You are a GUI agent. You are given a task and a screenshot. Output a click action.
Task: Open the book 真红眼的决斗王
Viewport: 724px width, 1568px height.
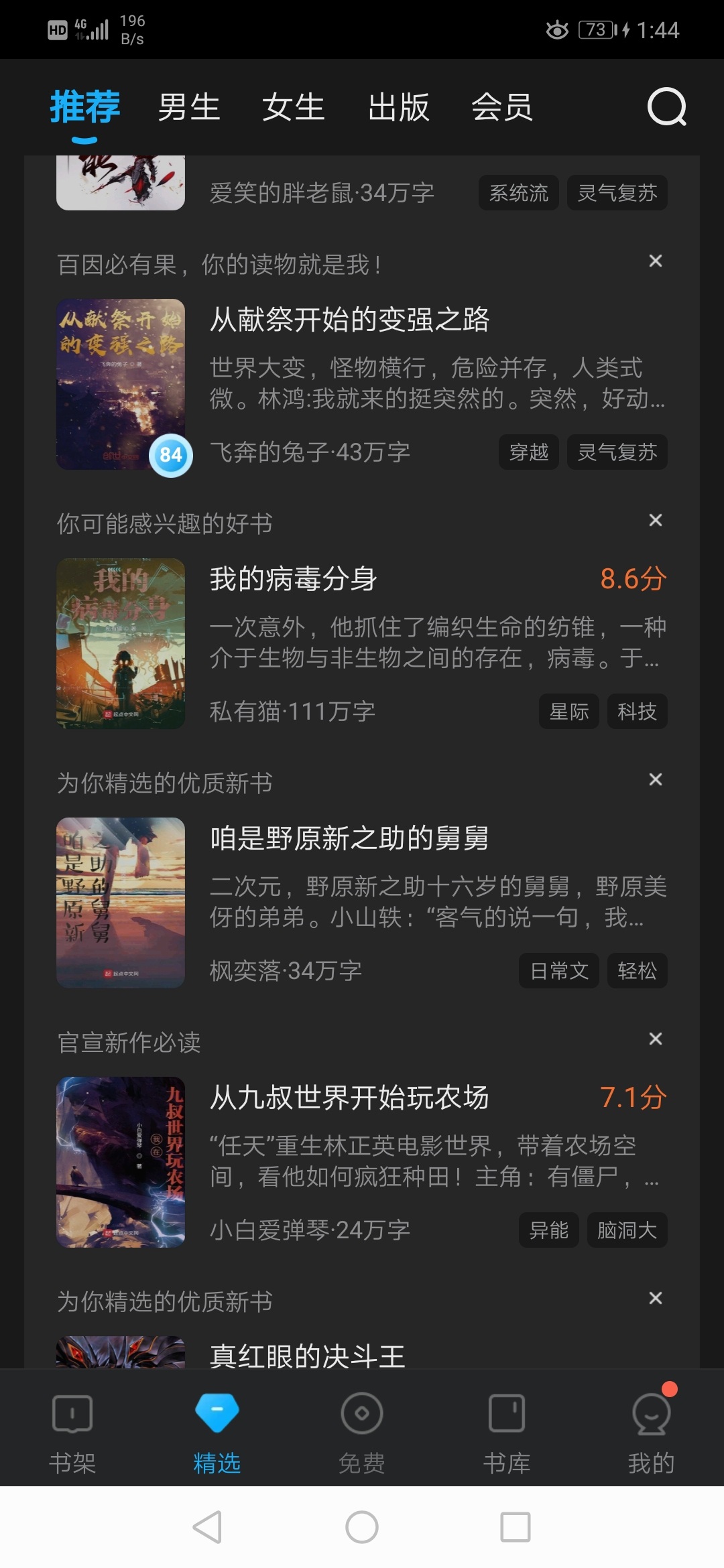pos(308,1355)
